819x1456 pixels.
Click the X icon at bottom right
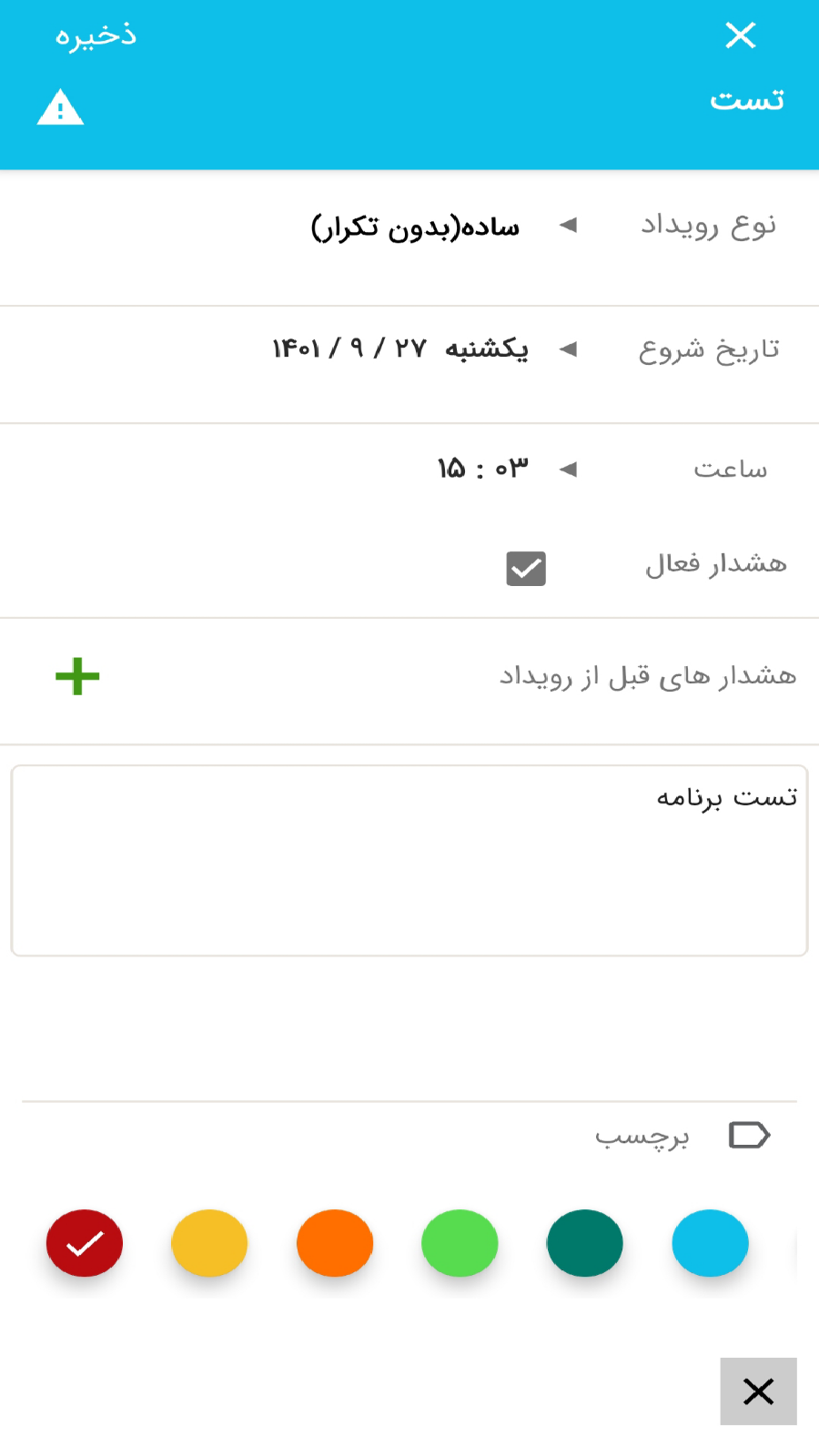click(x=758, y=1392)
